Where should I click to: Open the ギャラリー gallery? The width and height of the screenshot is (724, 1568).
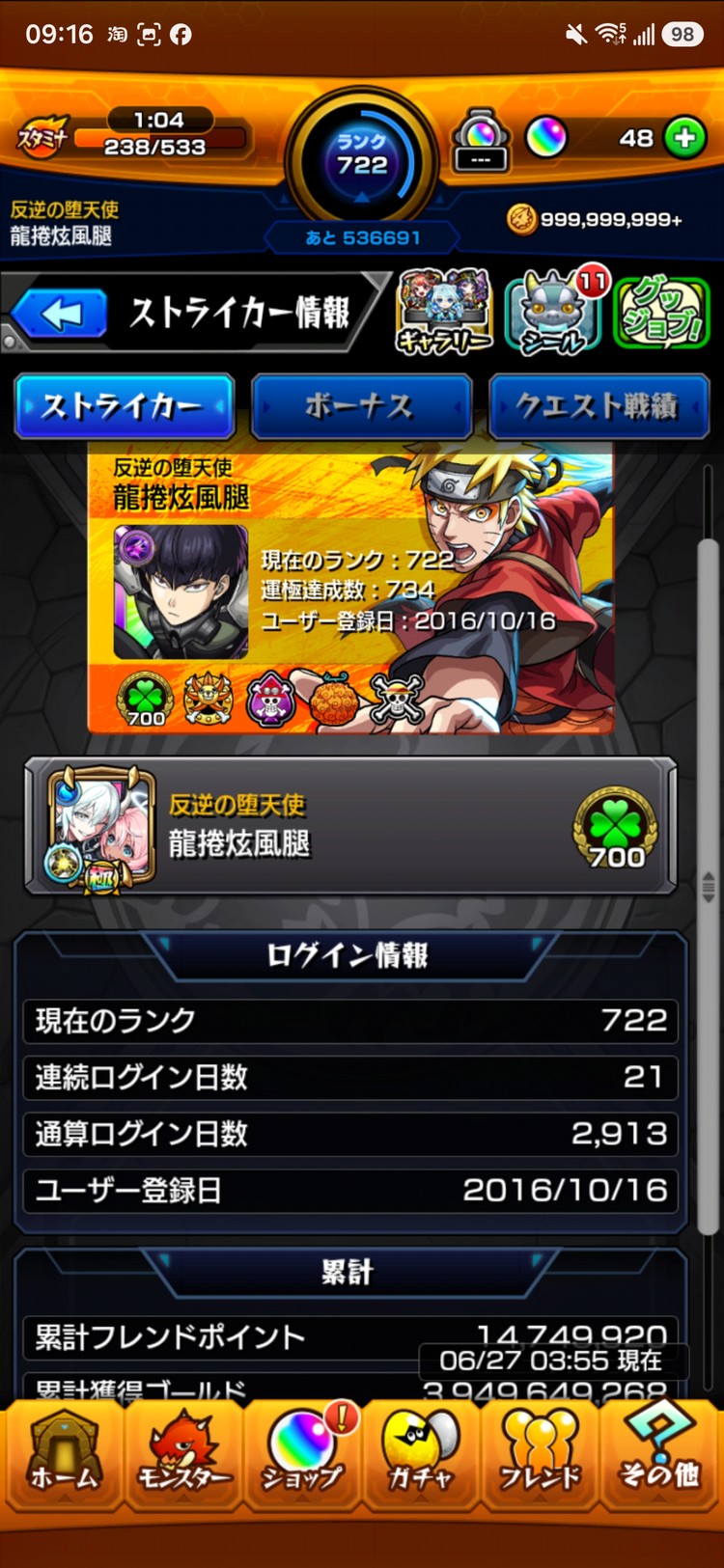tap(444, 311)
